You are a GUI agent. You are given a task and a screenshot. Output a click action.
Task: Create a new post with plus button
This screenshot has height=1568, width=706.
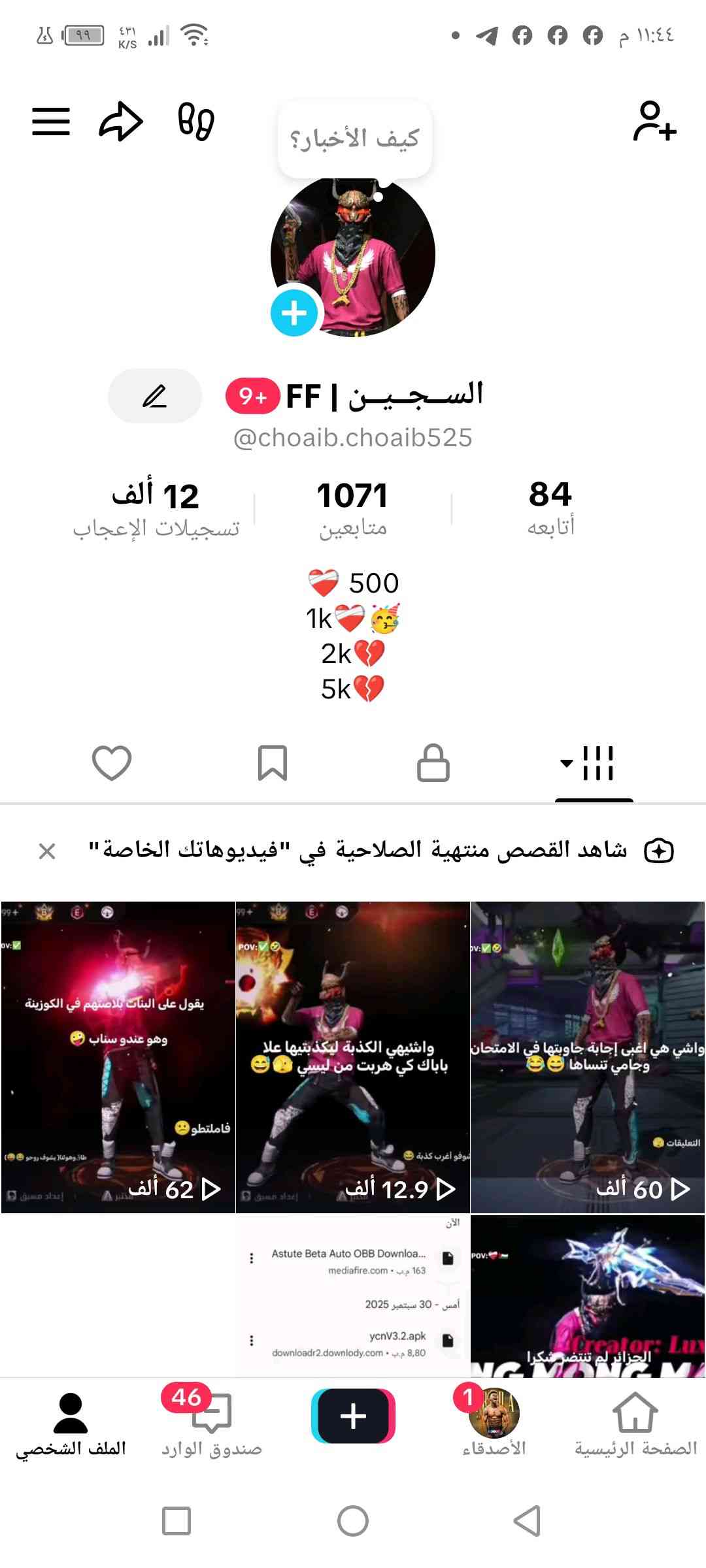pos(353,1416)
